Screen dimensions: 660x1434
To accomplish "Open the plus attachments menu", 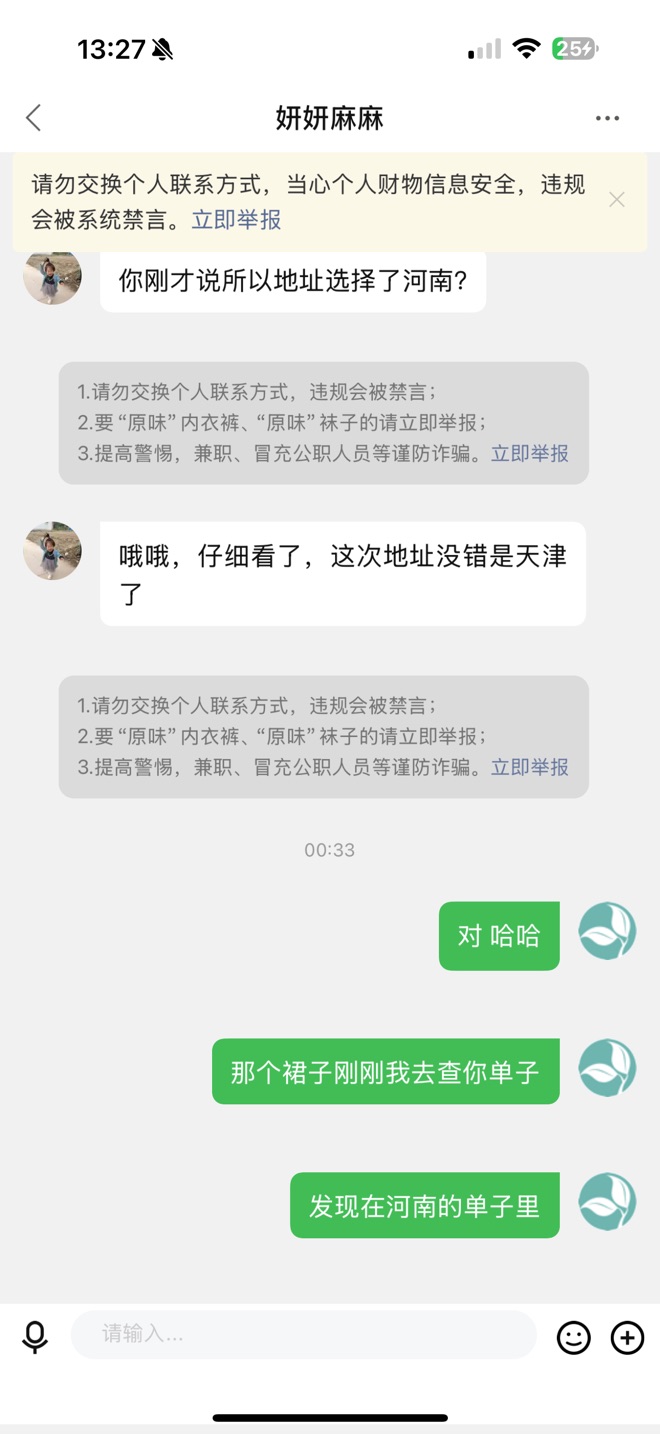I will coord(627,1337).
